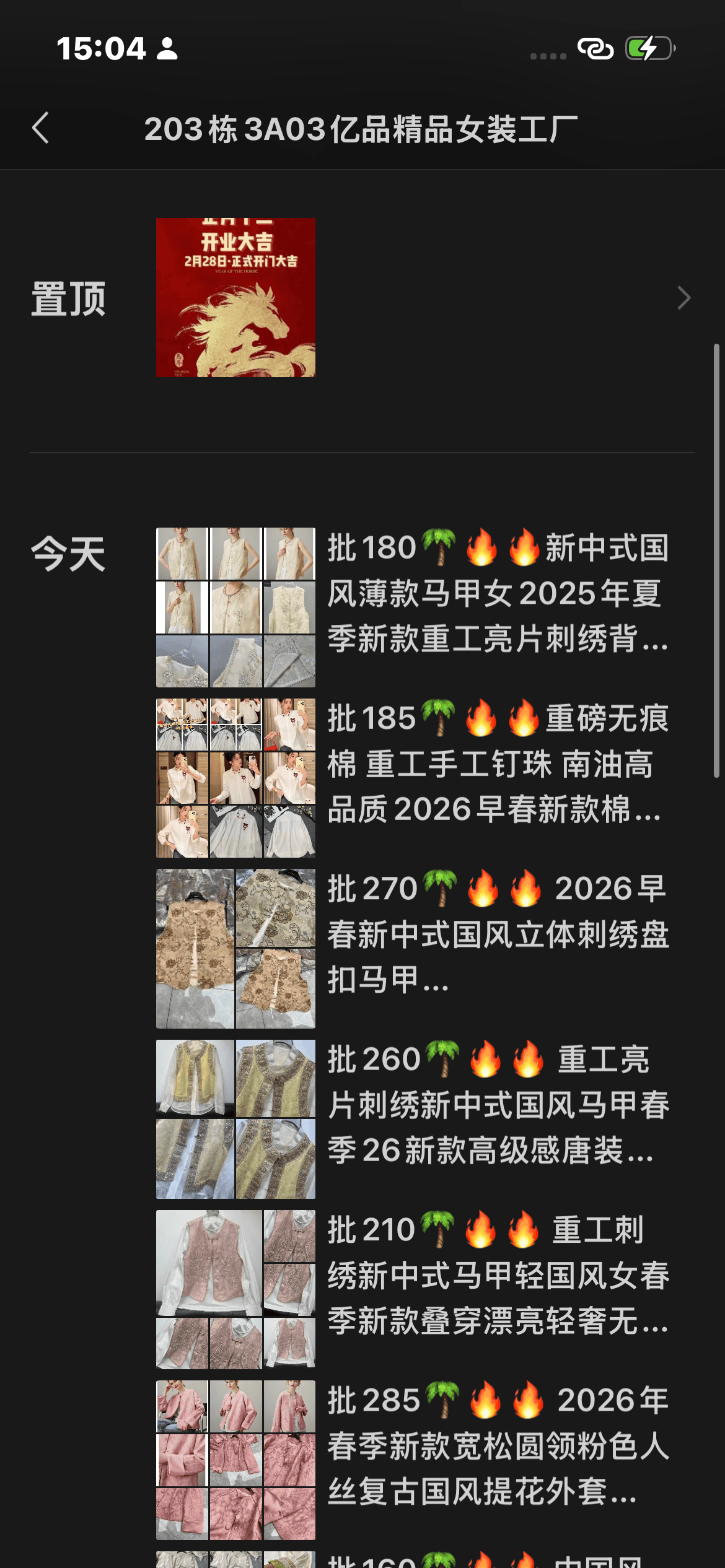View photos of the 批185 重磅无痕棉 post
Viewport: 725px width, 1568px height.
pos(235,778)
